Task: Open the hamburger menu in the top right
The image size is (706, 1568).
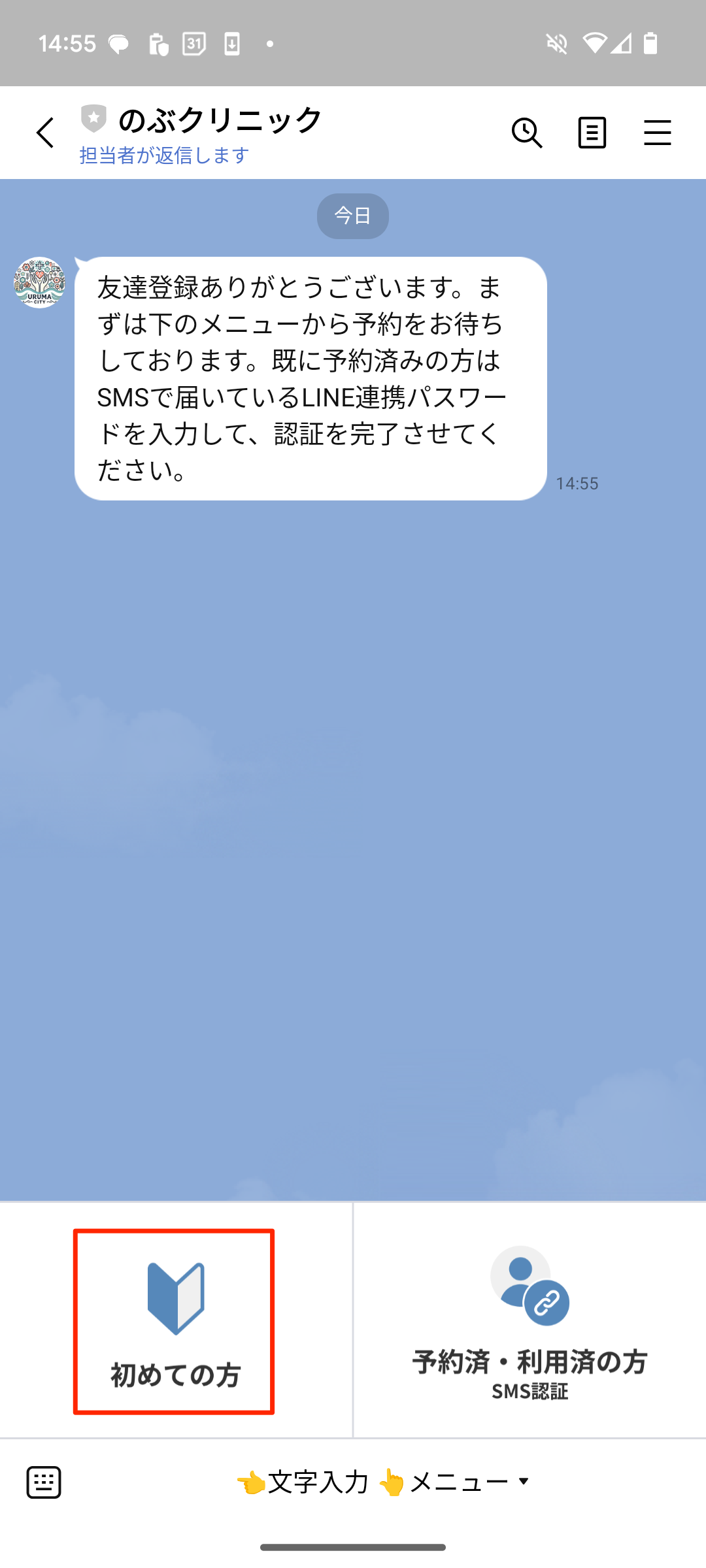Action: 658,133
